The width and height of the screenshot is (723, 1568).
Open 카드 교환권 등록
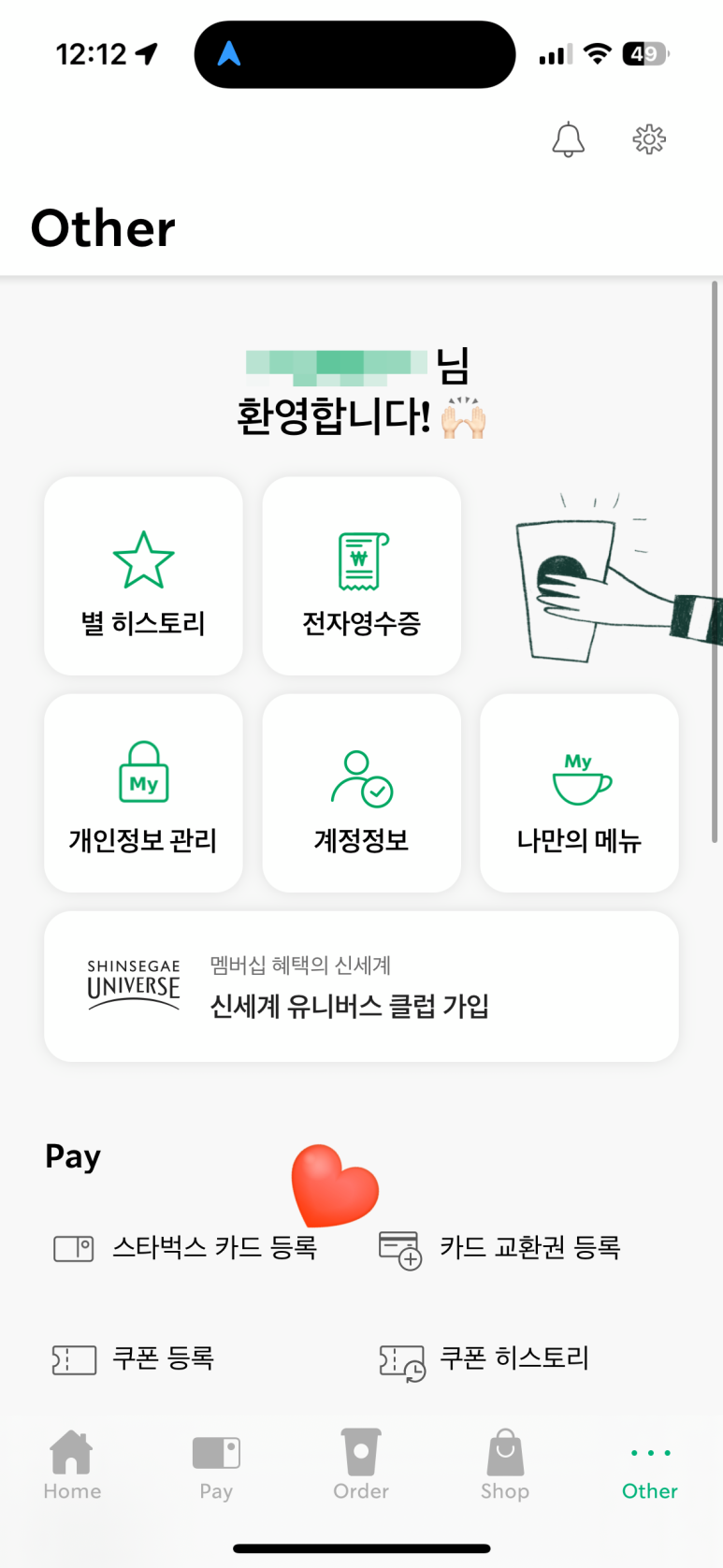500,1248
